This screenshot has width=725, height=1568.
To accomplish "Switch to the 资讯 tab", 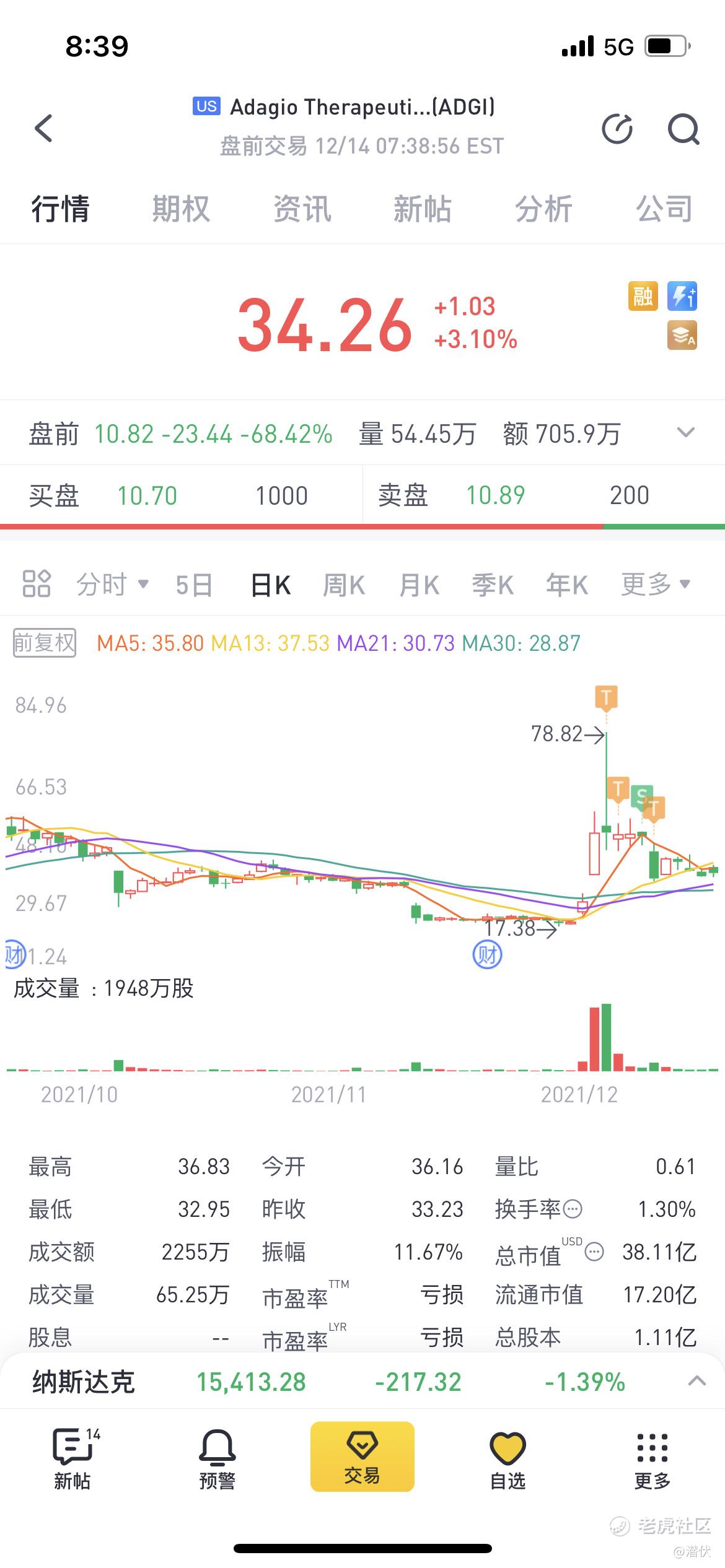I will click(x=302, y=209).
